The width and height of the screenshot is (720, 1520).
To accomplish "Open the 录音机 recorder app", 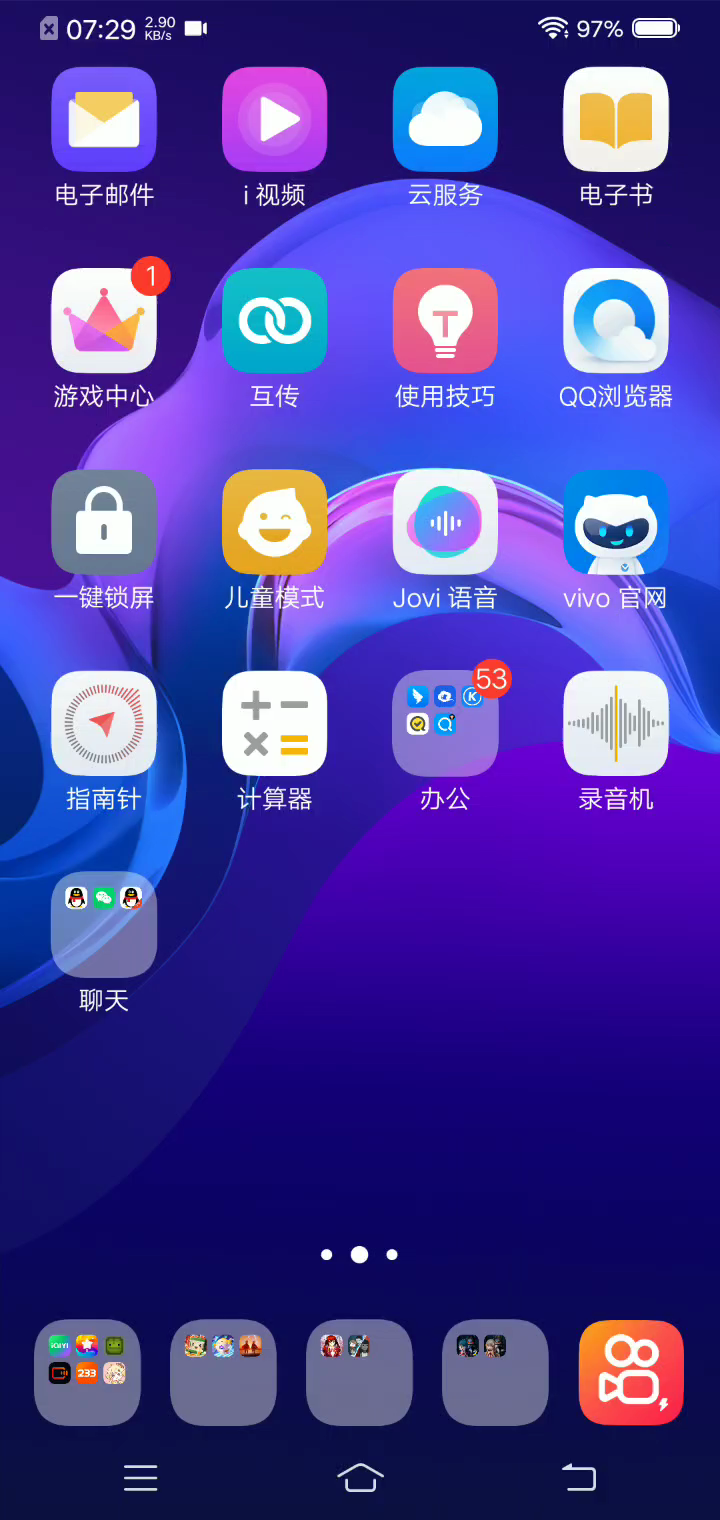I will tap(616, 723).
